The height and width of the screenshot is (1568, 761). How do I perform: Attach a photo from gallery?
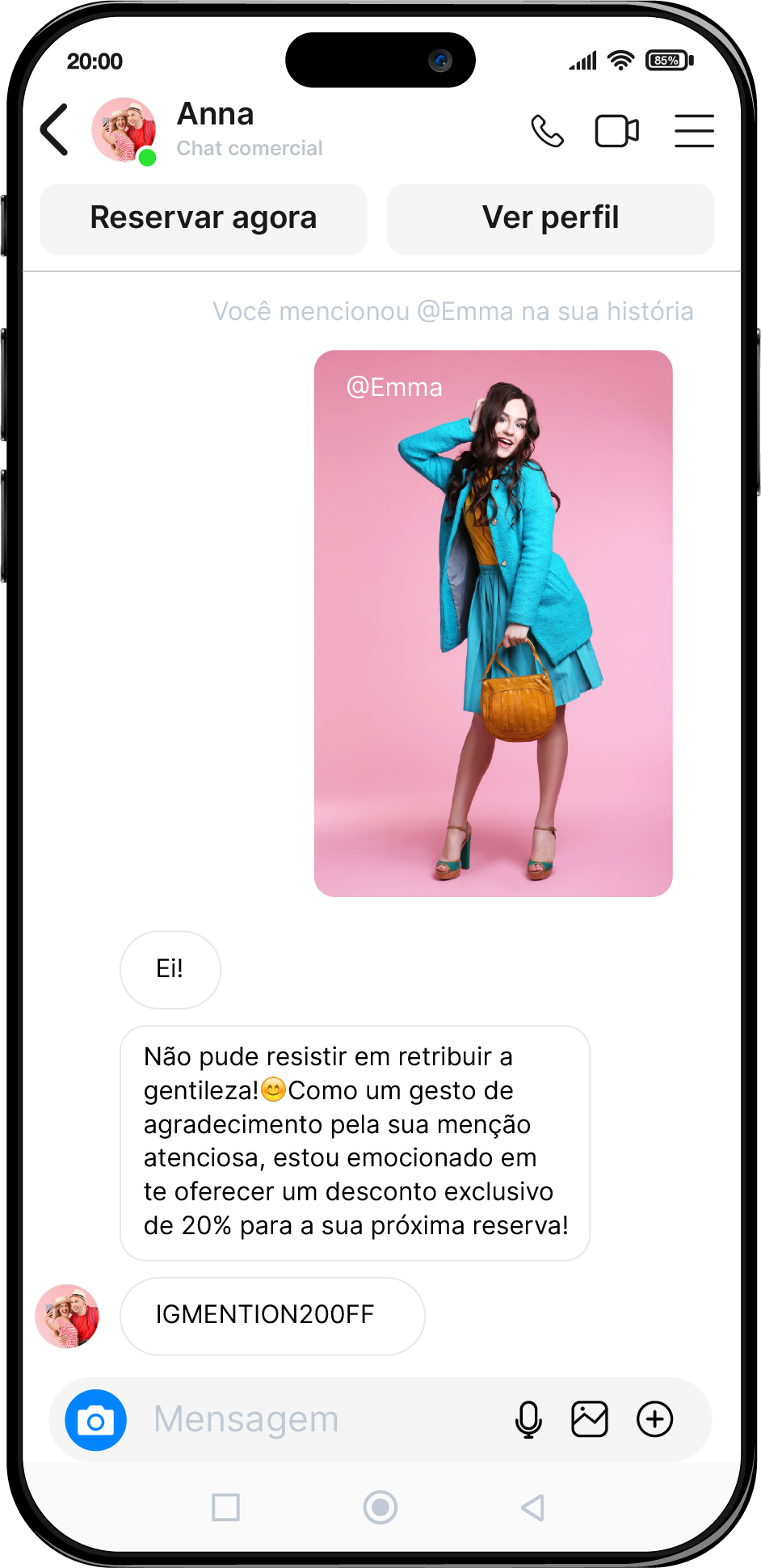[590, 1419]
